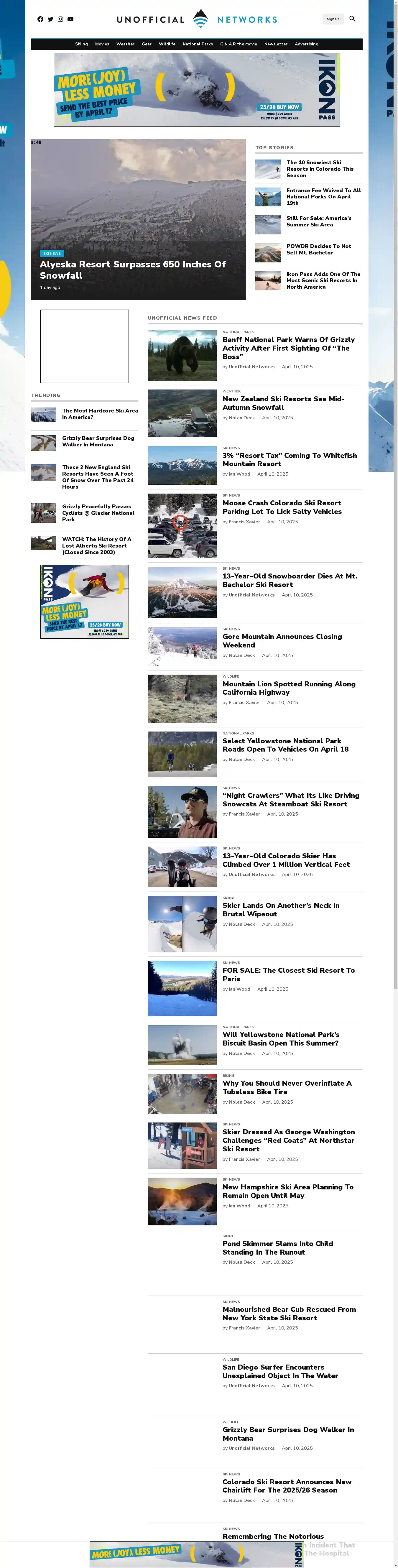Viewport: 398px width, 1568px height.
Task: Open author Ian Wood under Whitefish article
Action: pos(239,474)
